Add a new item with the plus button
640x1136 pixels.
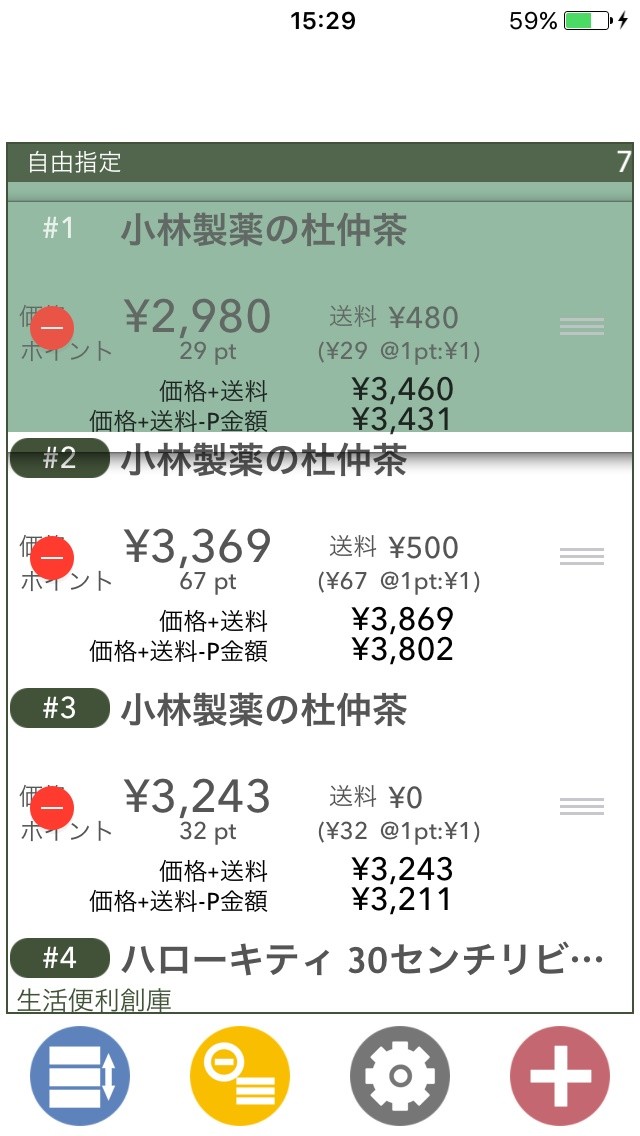point(560,1075)
